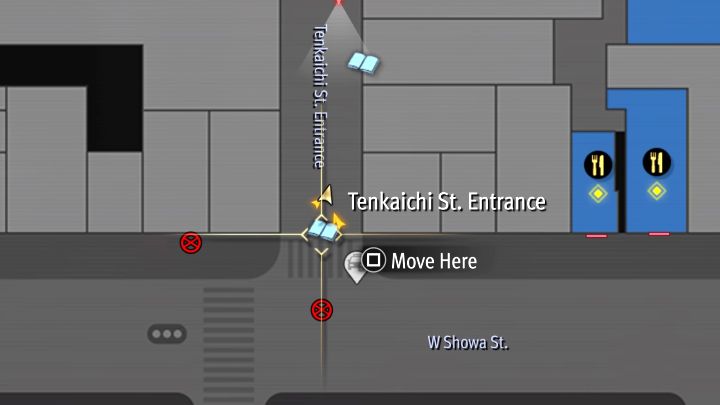Select the left restaurant fork-and-knife marker

tap(598, 162)
